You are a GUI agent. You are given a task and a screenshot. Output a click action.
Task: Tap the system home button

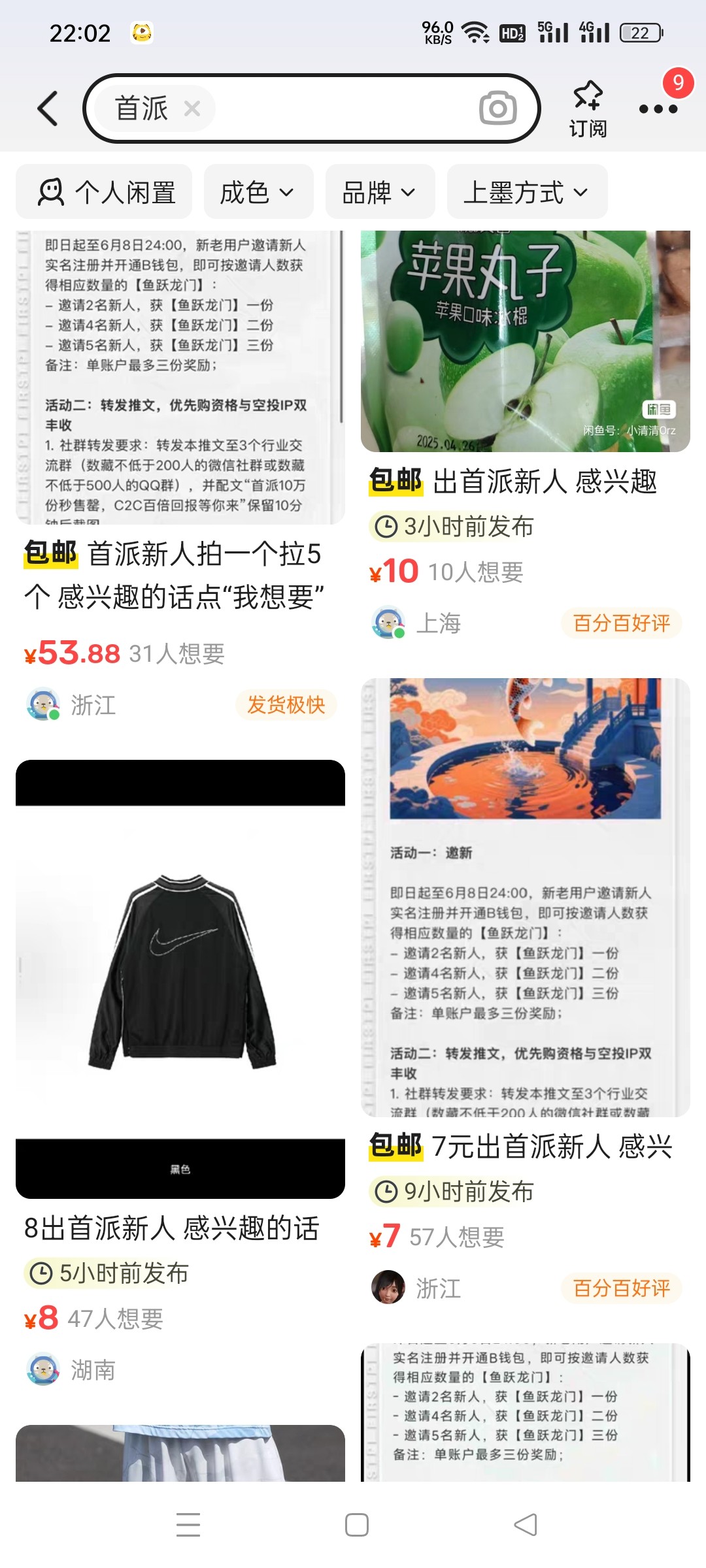pos(356,1525)
